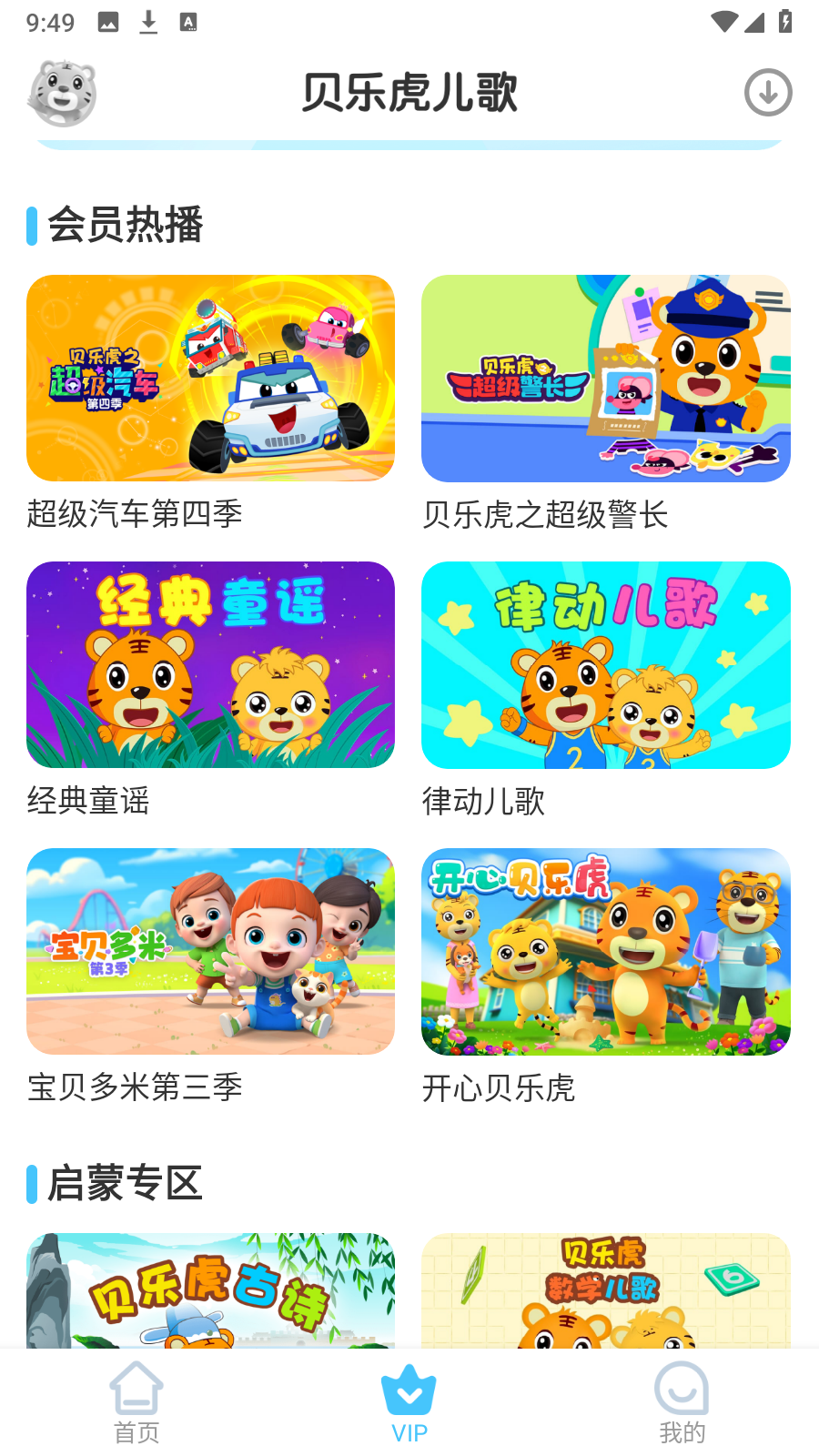Tap the tiger avatar at top left
The image size is (819, 1456).
(x=62, y=93)
